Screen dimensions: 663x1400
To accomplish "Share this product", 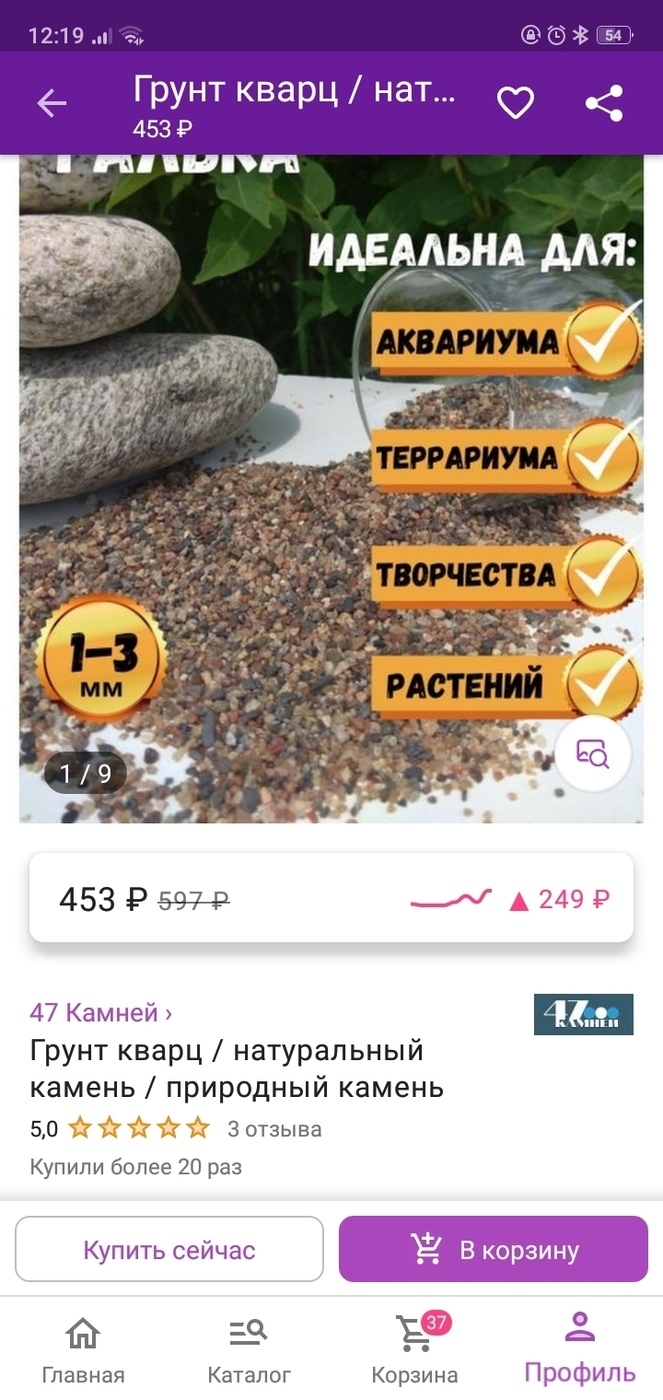I will tap(604, 103).
